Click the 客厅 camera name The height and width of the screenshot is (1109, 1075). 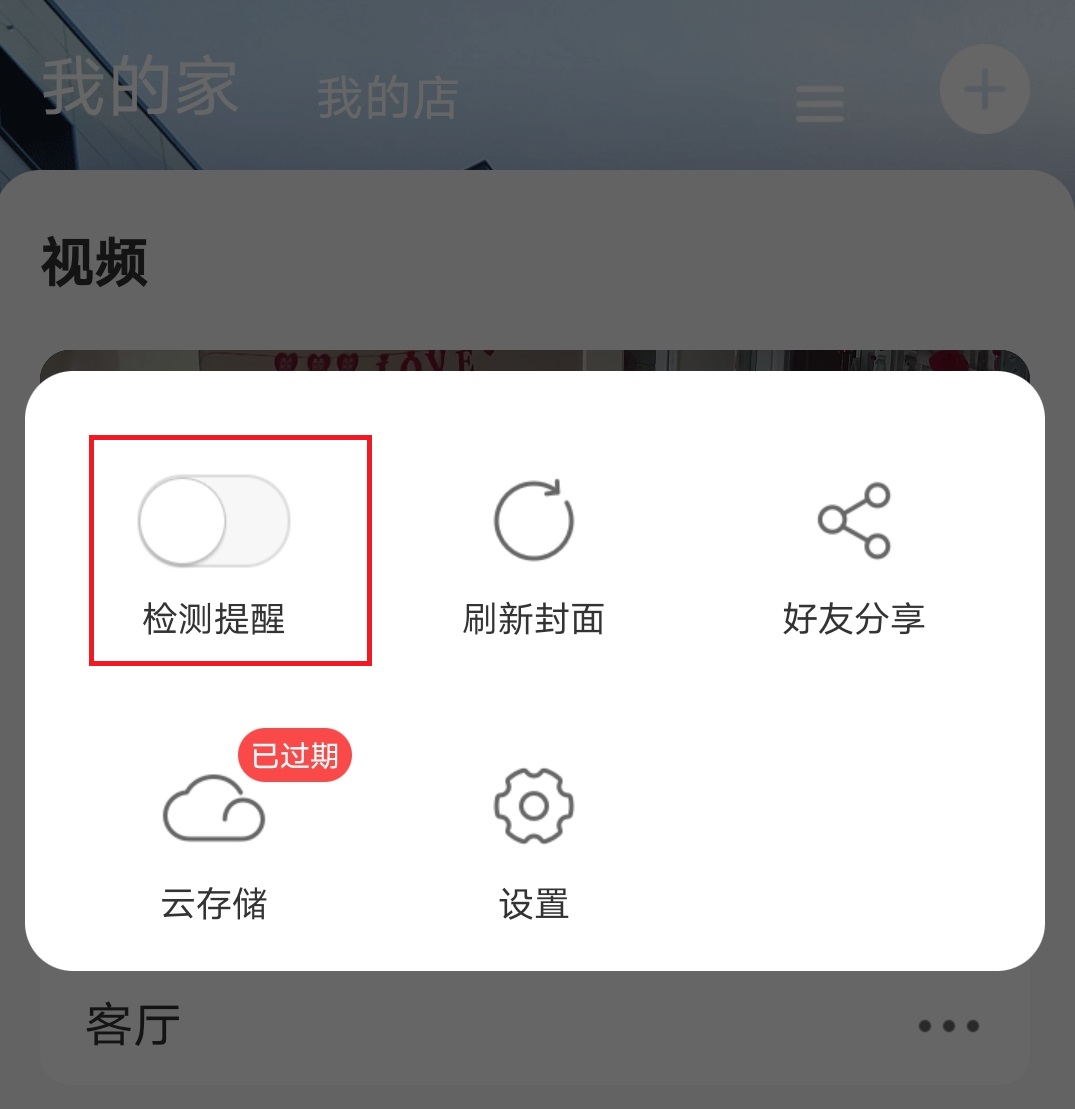pyautogui.click(x=131, y=1022)
